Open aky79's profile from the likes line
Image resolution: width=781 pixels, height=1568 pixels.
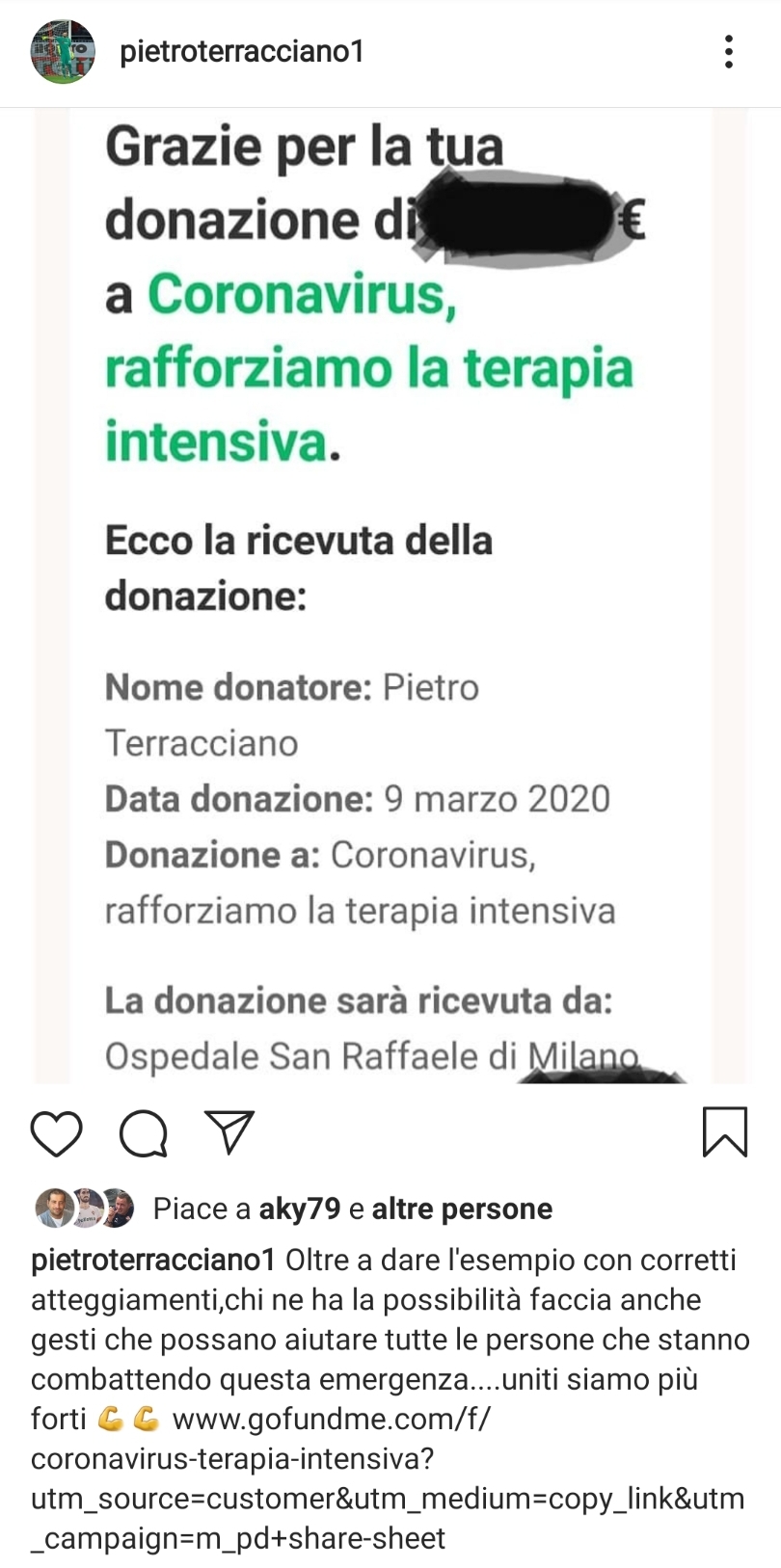coord(299,1209)
